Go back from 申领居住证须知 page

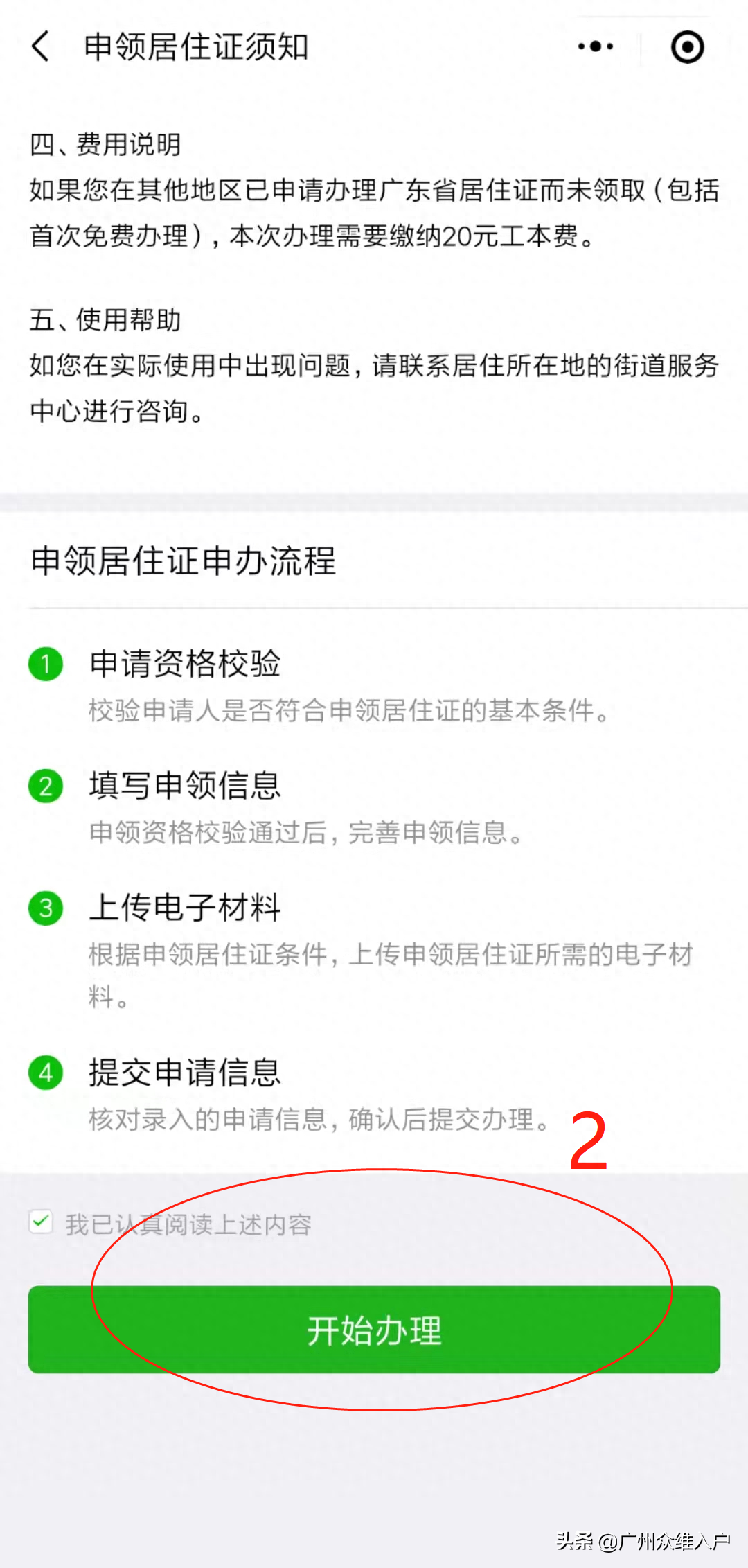(41, 46)
